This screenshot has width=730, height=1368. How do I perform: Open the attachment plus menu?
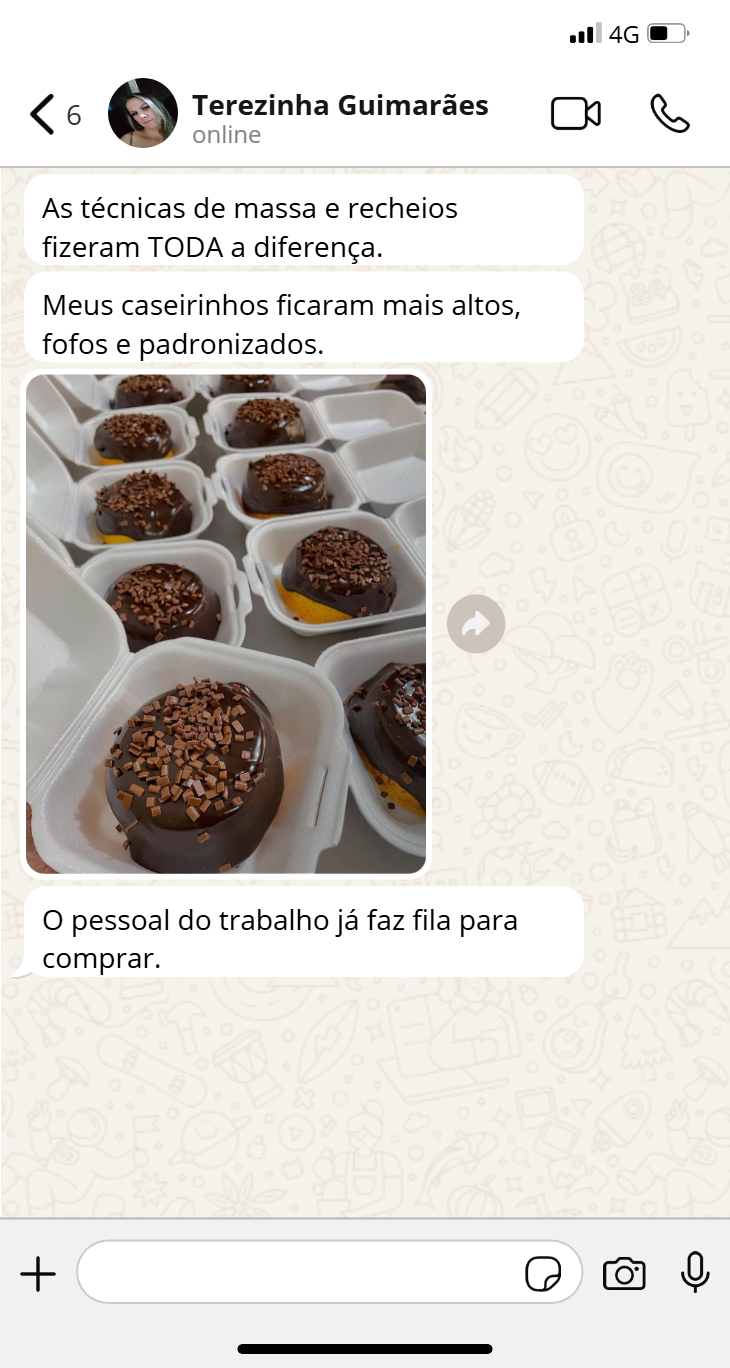[38, 1274]
